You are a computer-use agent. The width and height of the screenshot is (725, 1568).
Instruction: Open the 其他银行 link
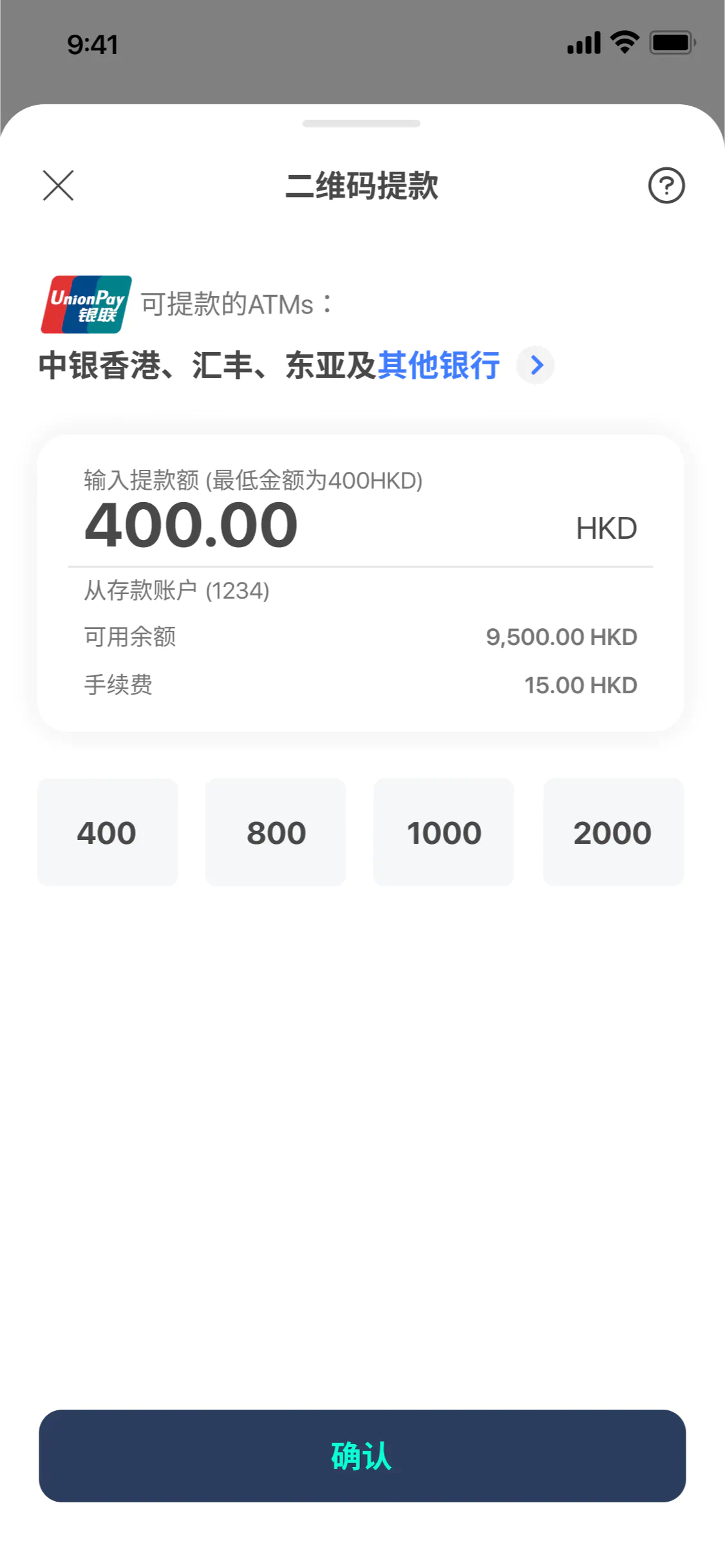(x=438, y=366)
